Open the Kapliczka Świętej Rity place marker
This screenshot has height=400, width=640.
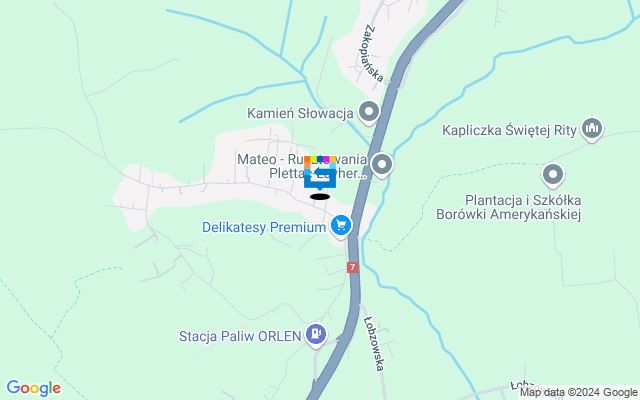(x=592, y=127)
